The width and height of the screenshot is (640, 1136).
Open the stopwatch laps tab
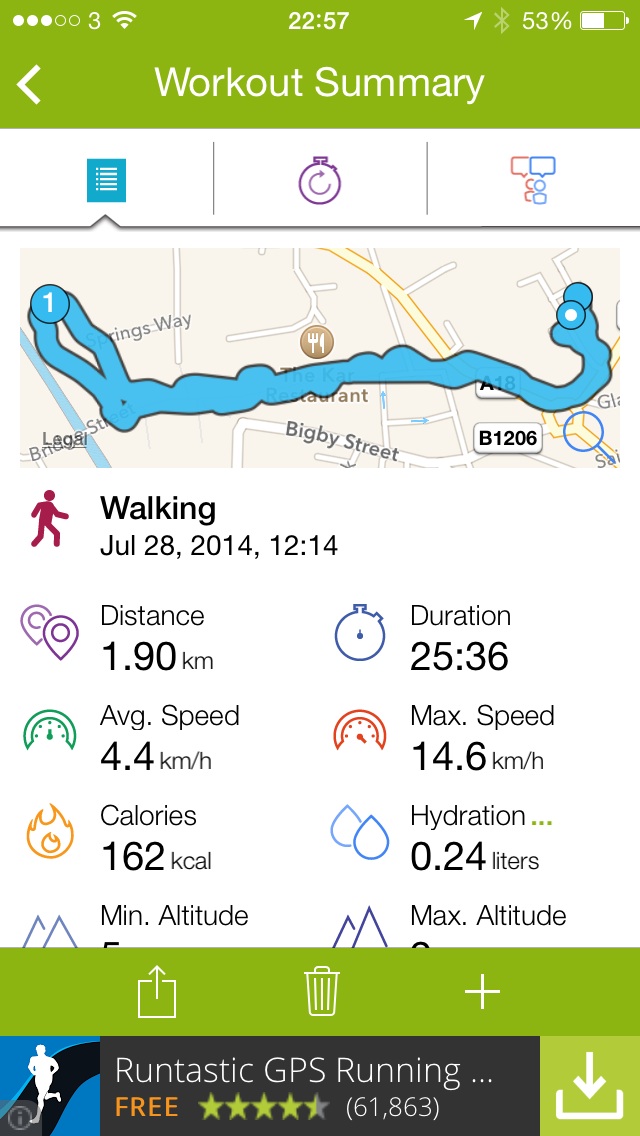(x=320, y=180)
